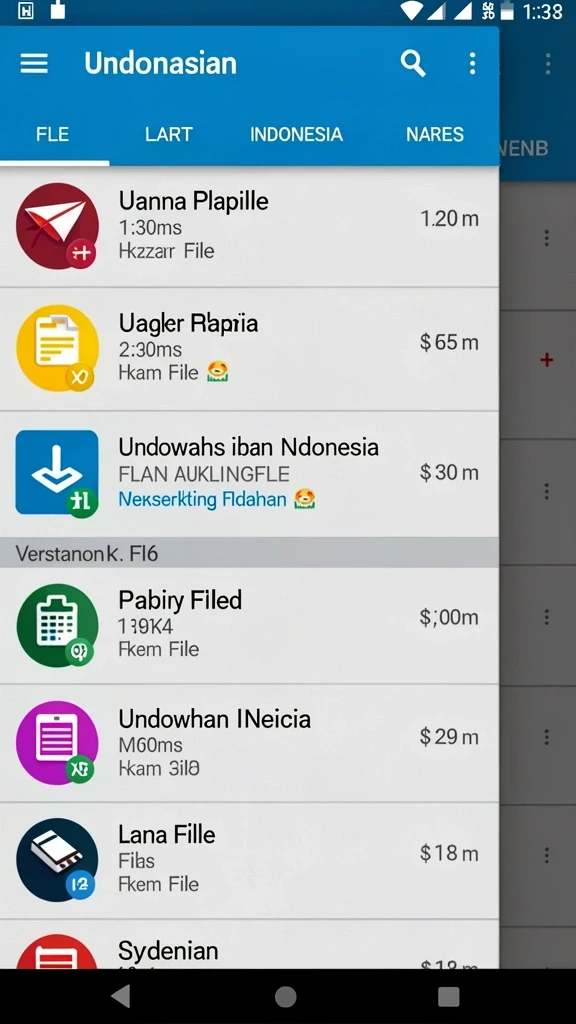Select the INDONESIA tab
Viewport: 576px width, 1024px height.
(x=296, y=135)
